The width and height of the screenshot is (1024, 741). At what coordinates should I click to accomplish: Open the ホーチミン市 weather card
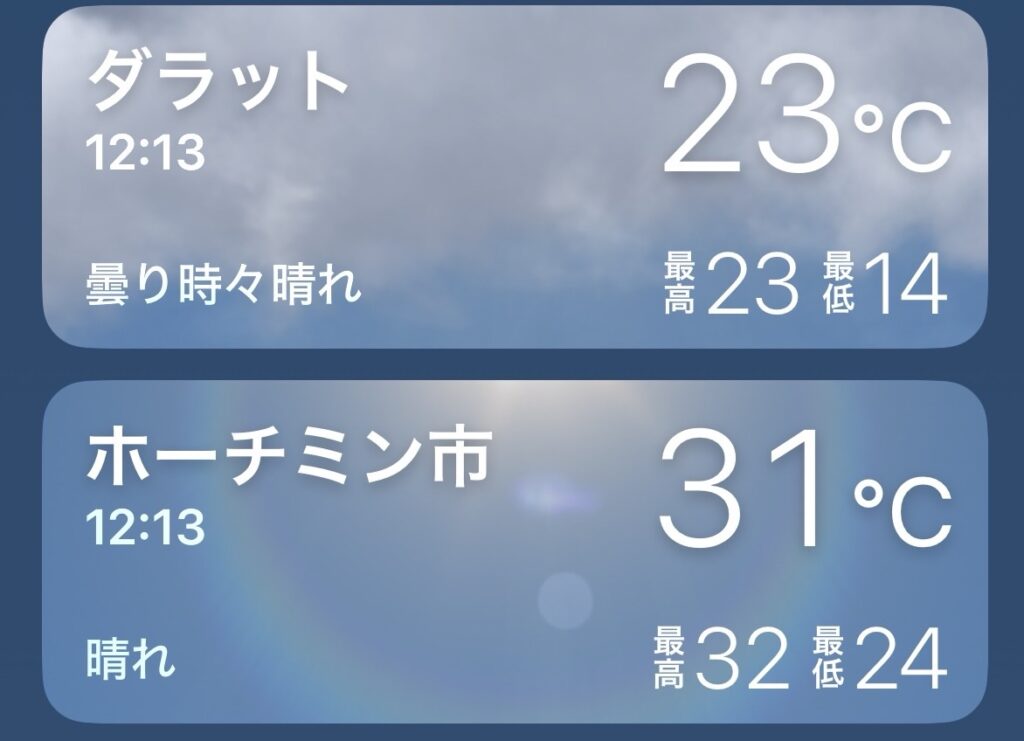514,552
